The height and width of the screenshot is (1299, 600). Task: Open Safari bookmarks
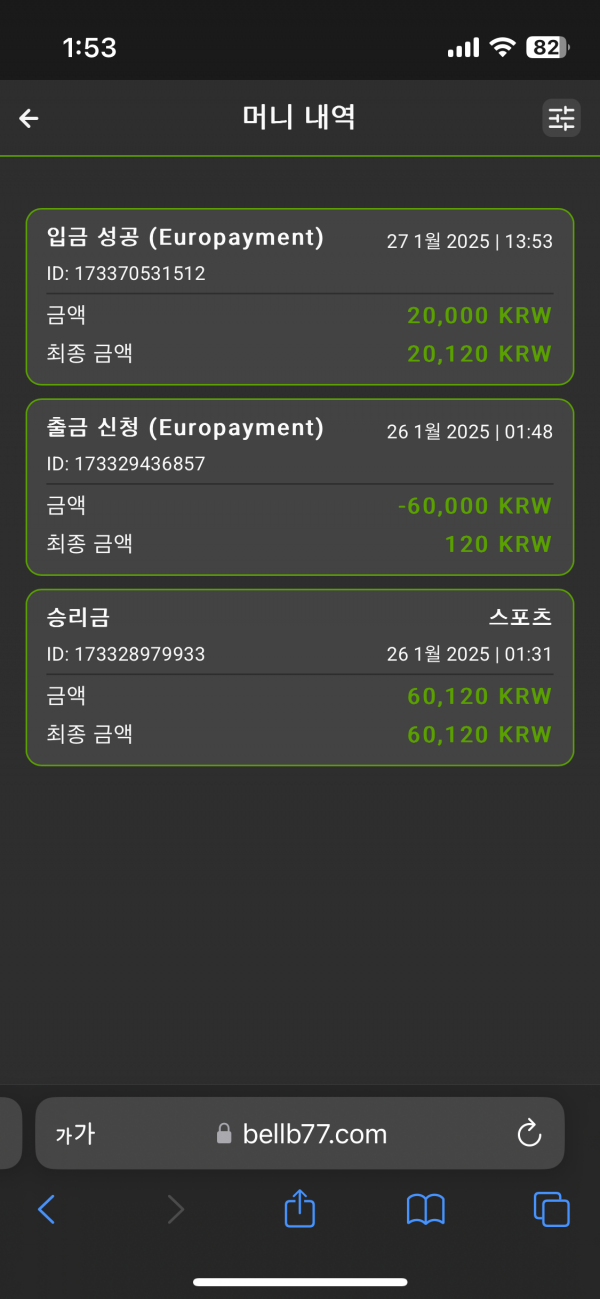click(x=426, y=1210)
